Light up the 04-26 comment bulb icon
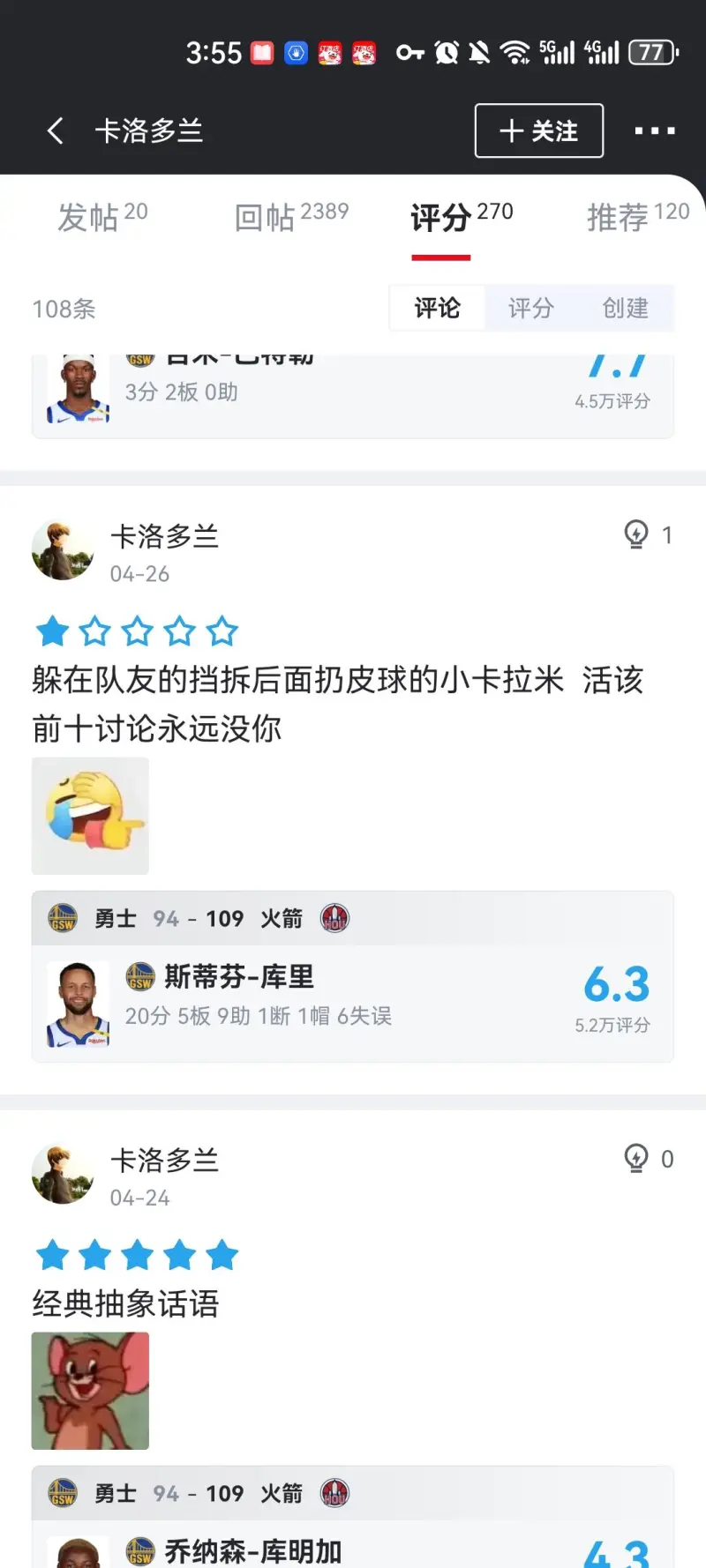Screen dimensions: 706x1568 [x=636, y=534]
